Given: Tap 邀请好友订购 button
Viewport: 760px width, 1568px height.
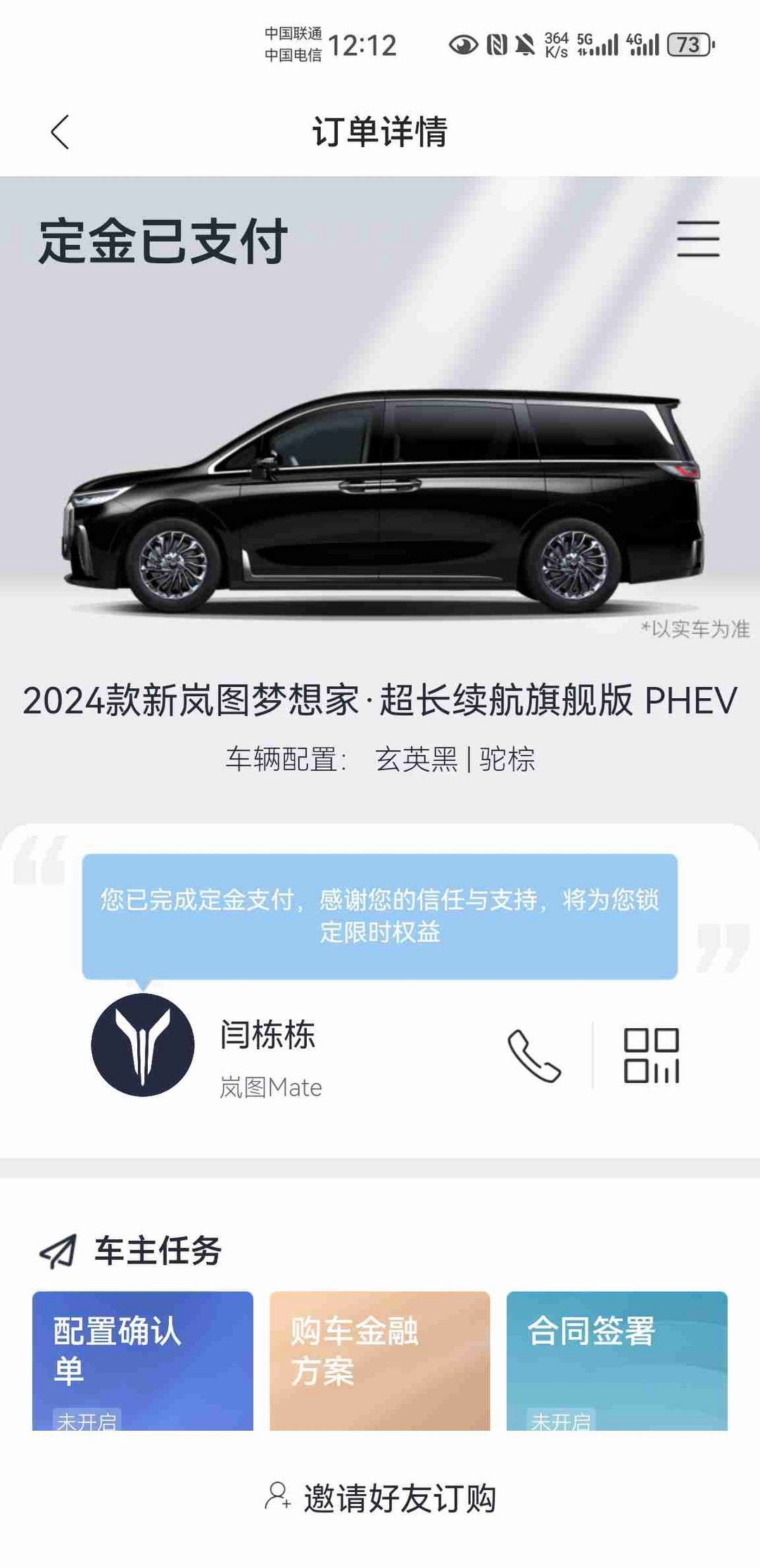Looking at the screenshot, I should [380, 1498].
